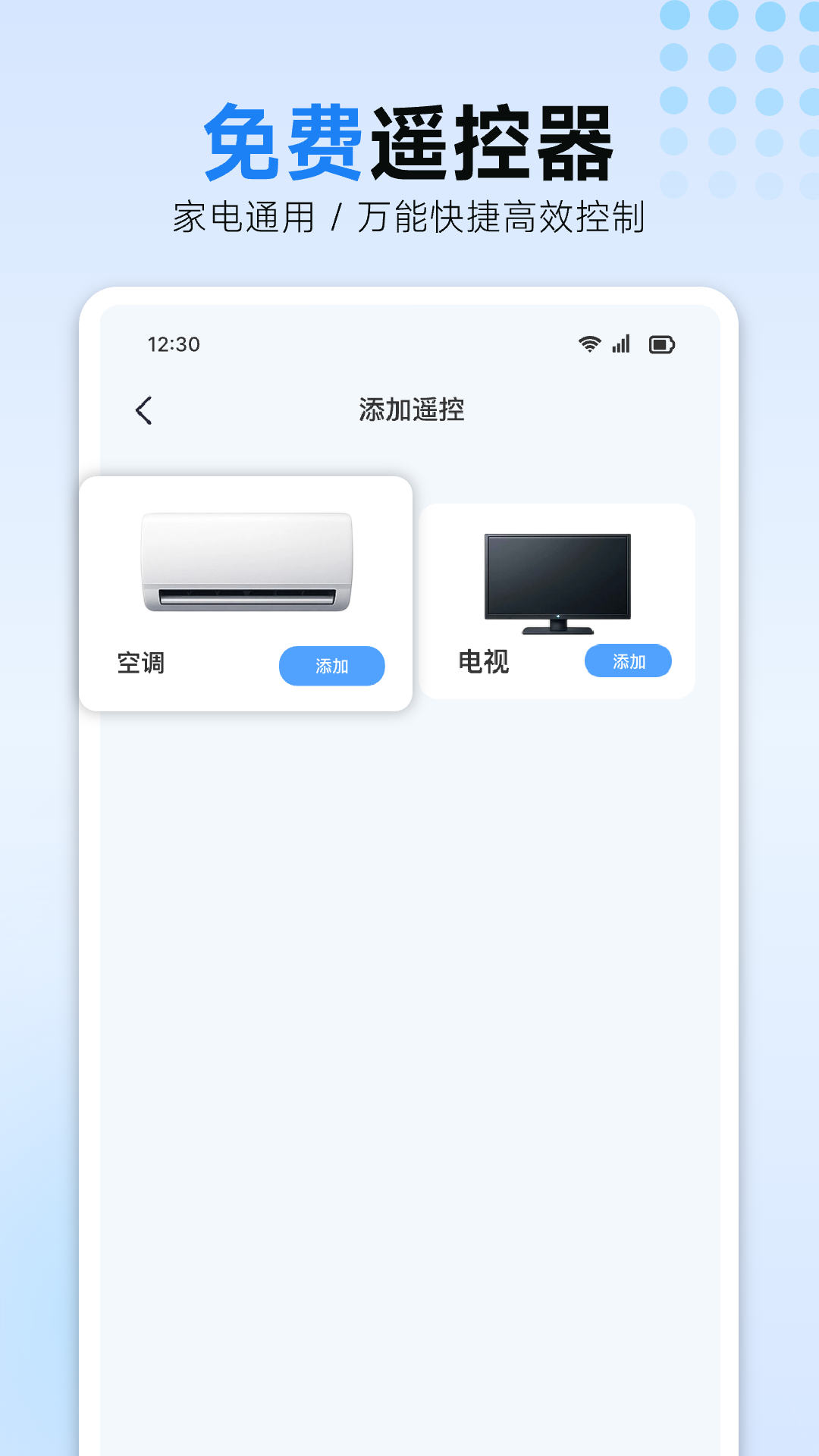Tap 添加 to add the 电视 remote
Image resolution: width=819 pixels, height=1456 pixels.
[629, 661]
